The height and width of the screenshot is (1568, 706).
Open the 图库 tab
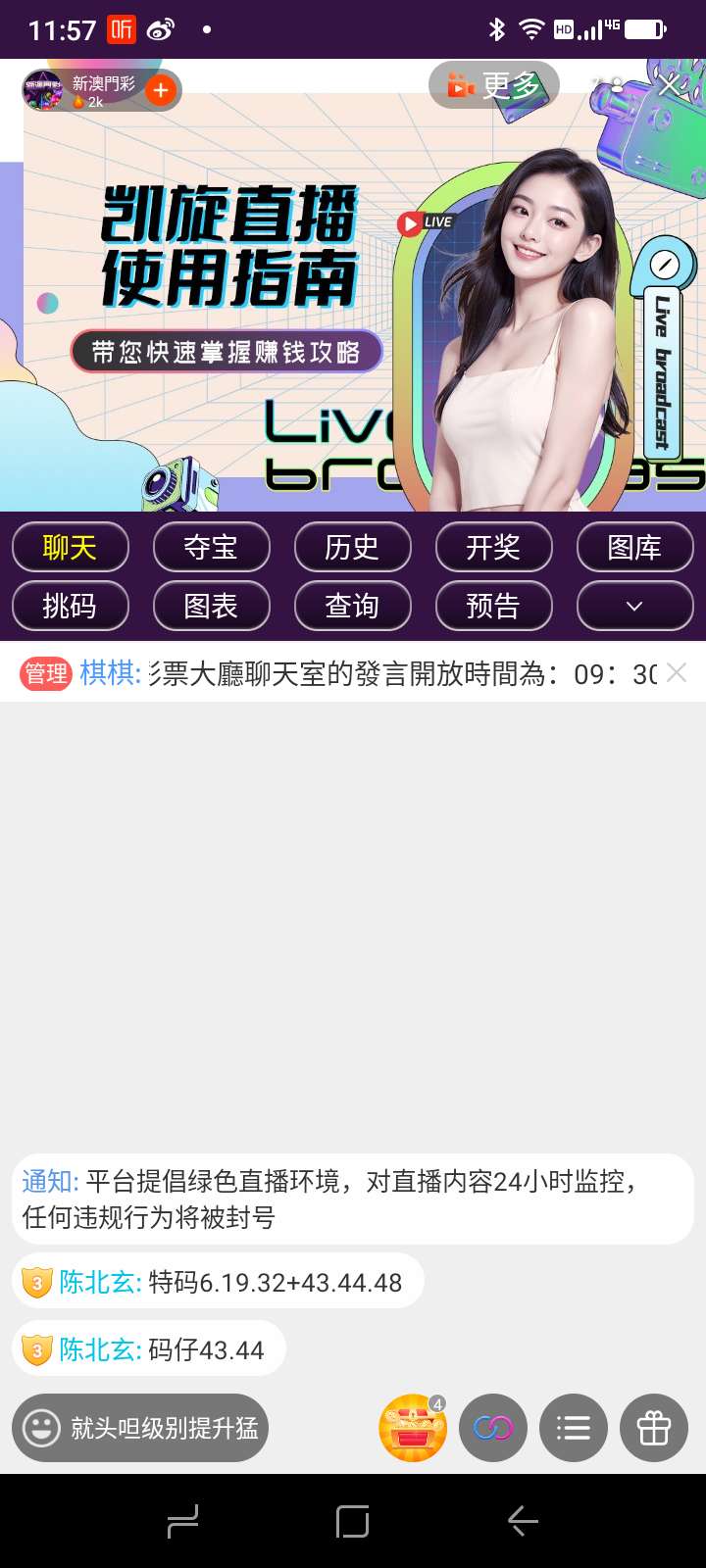635,547
